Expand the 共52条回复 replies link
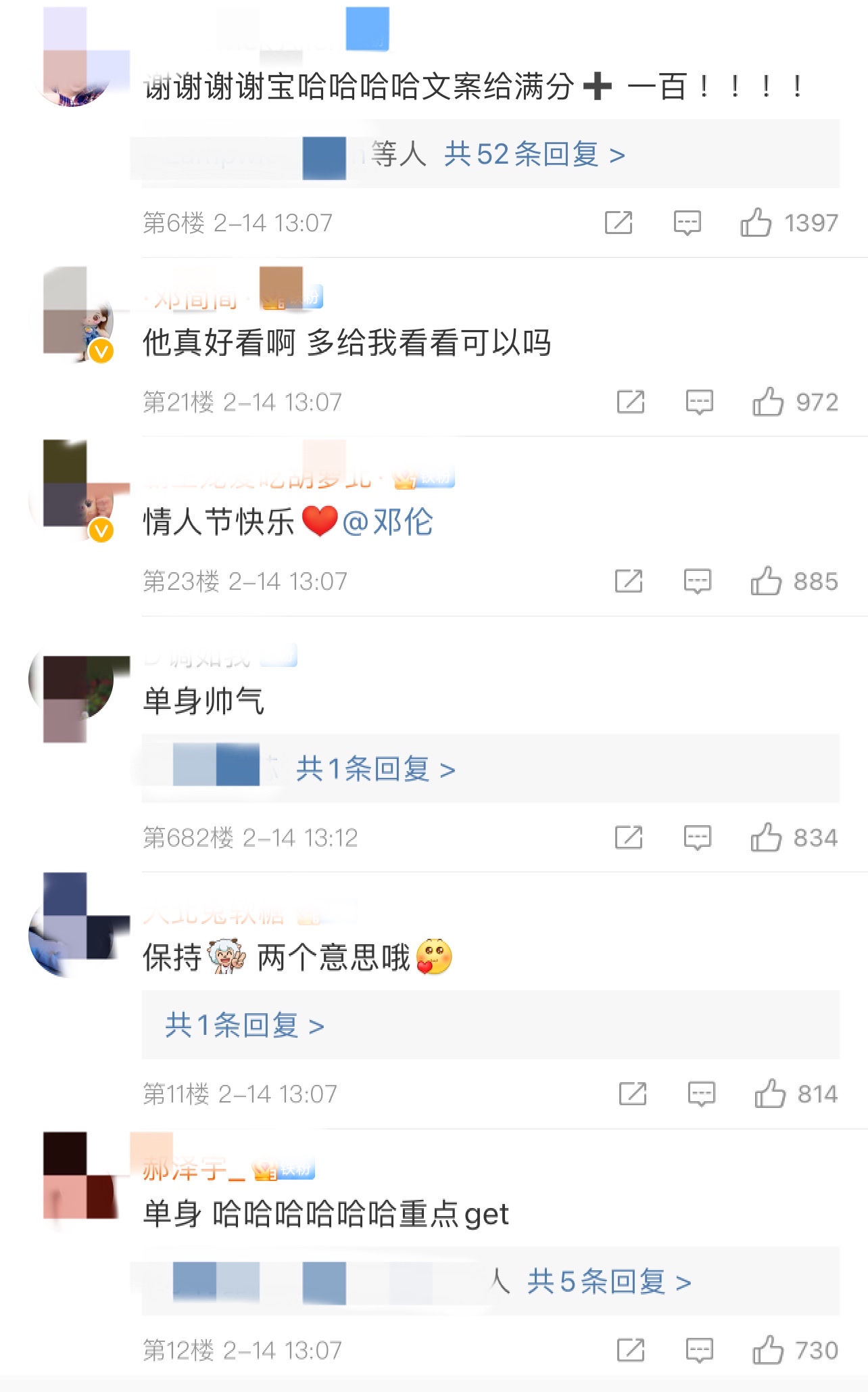 [x=534, y=155]
